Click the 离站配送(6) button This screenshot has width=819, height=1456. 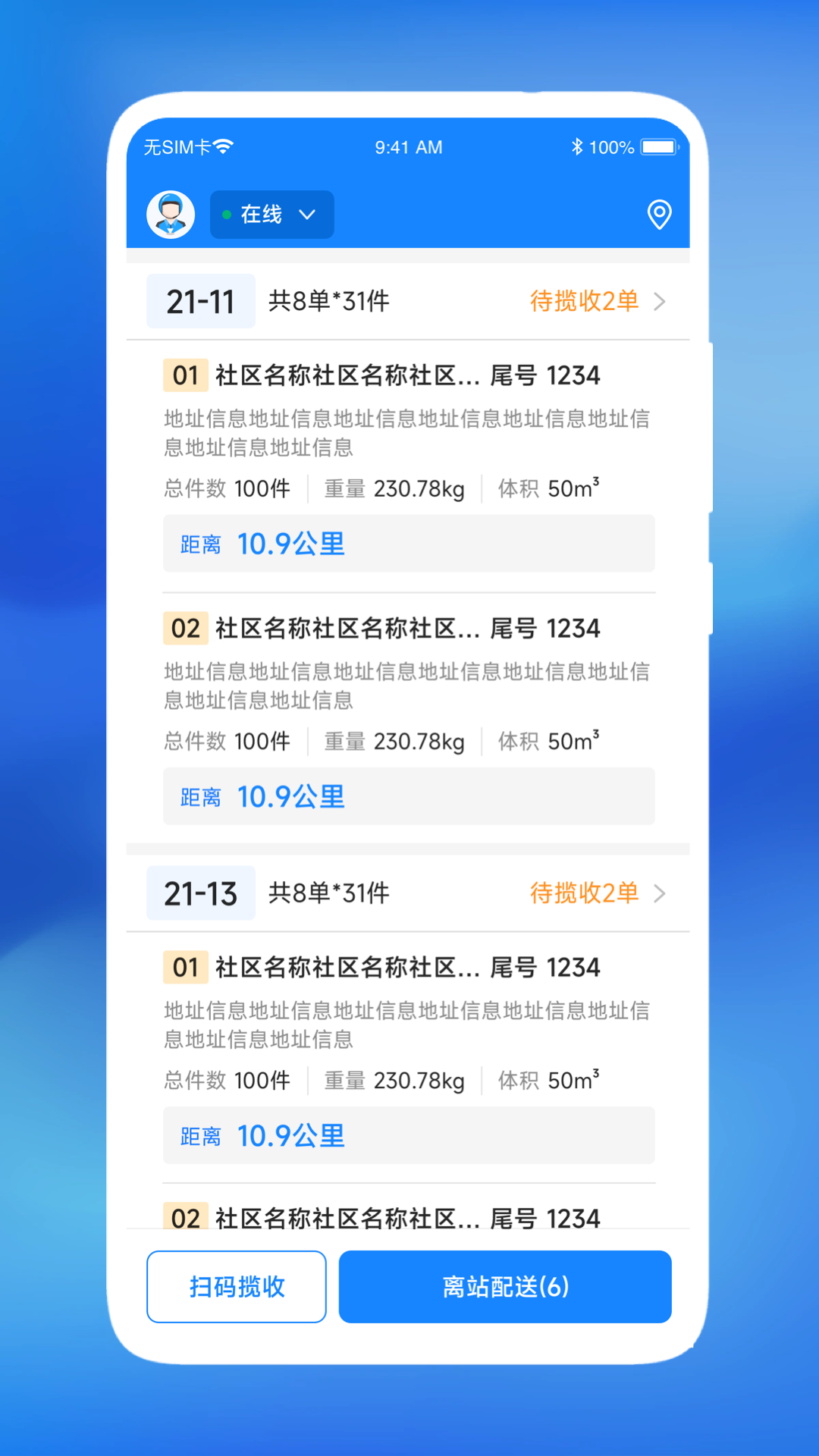pyautogui.click(x=505, y=1286)
